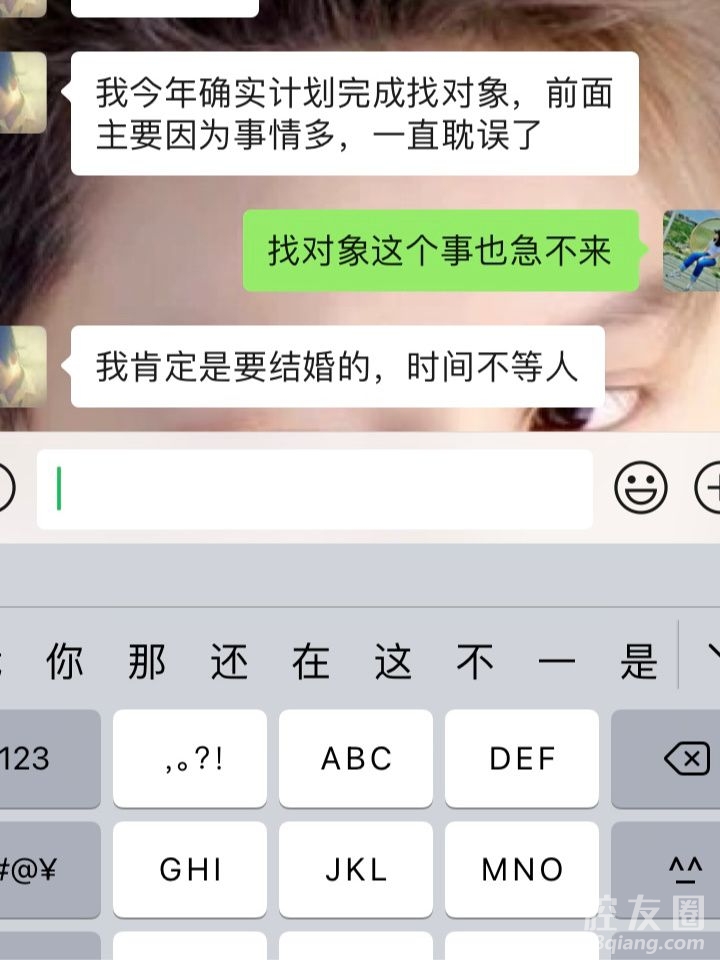Open the plus attachments menu
Screen dimensions: 720x960
(709, 488)
